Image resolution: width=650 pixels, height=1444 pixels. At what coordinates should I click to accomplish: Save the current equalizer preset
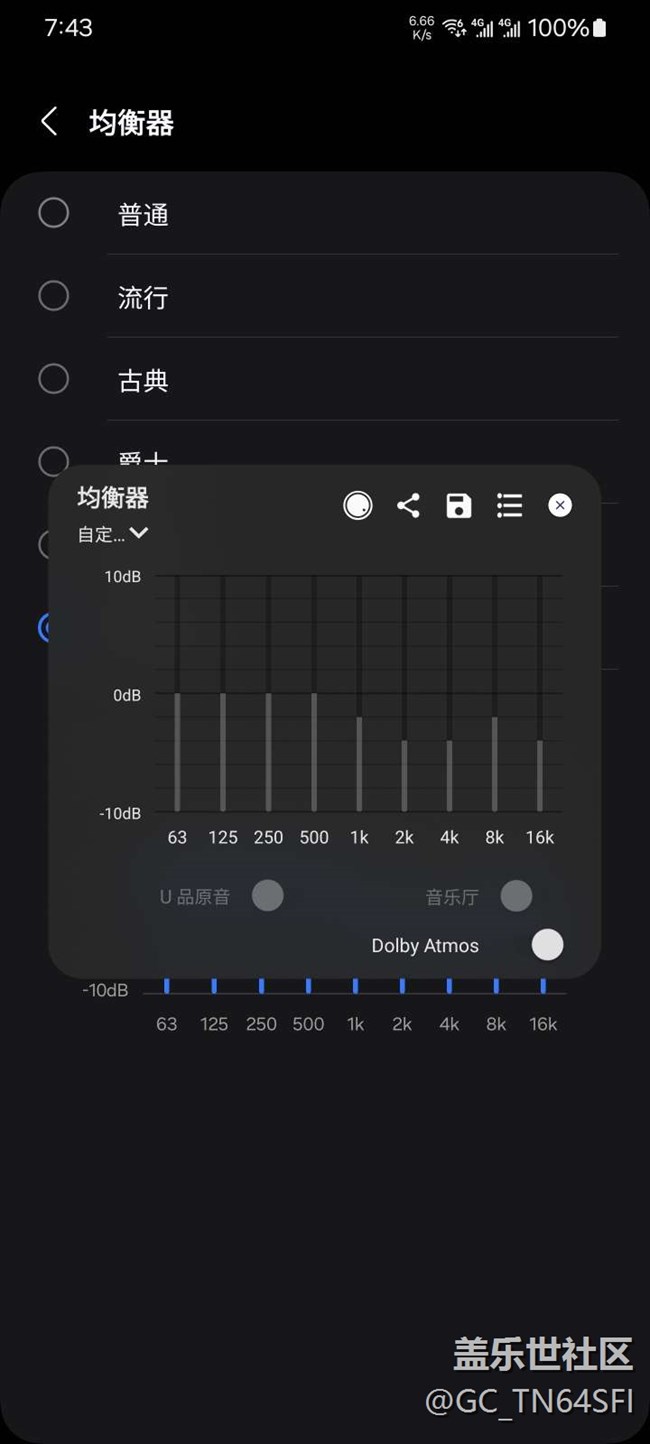[x=459, y=506]
